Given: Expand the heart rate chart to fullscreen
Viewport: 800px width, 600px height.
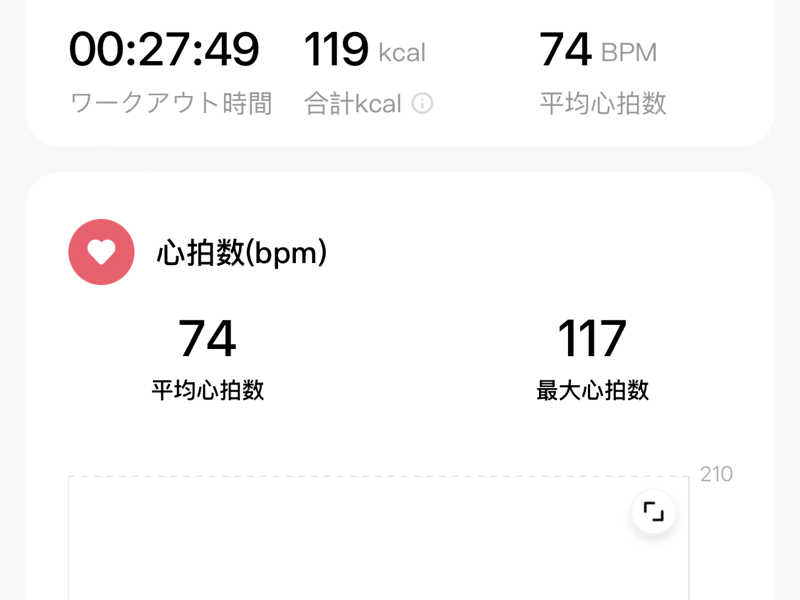Looking at the screenshot, I should click(x=654, y=513).
